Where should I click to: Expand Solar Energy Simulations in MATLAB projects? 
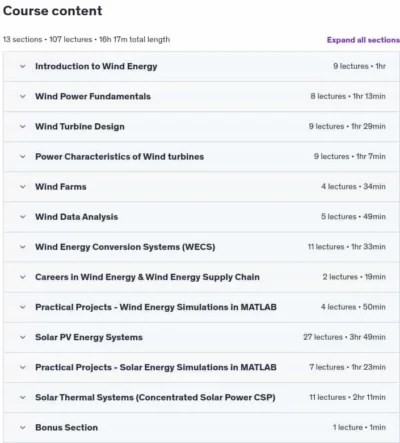pyautogui.click(x=202, y=367)
